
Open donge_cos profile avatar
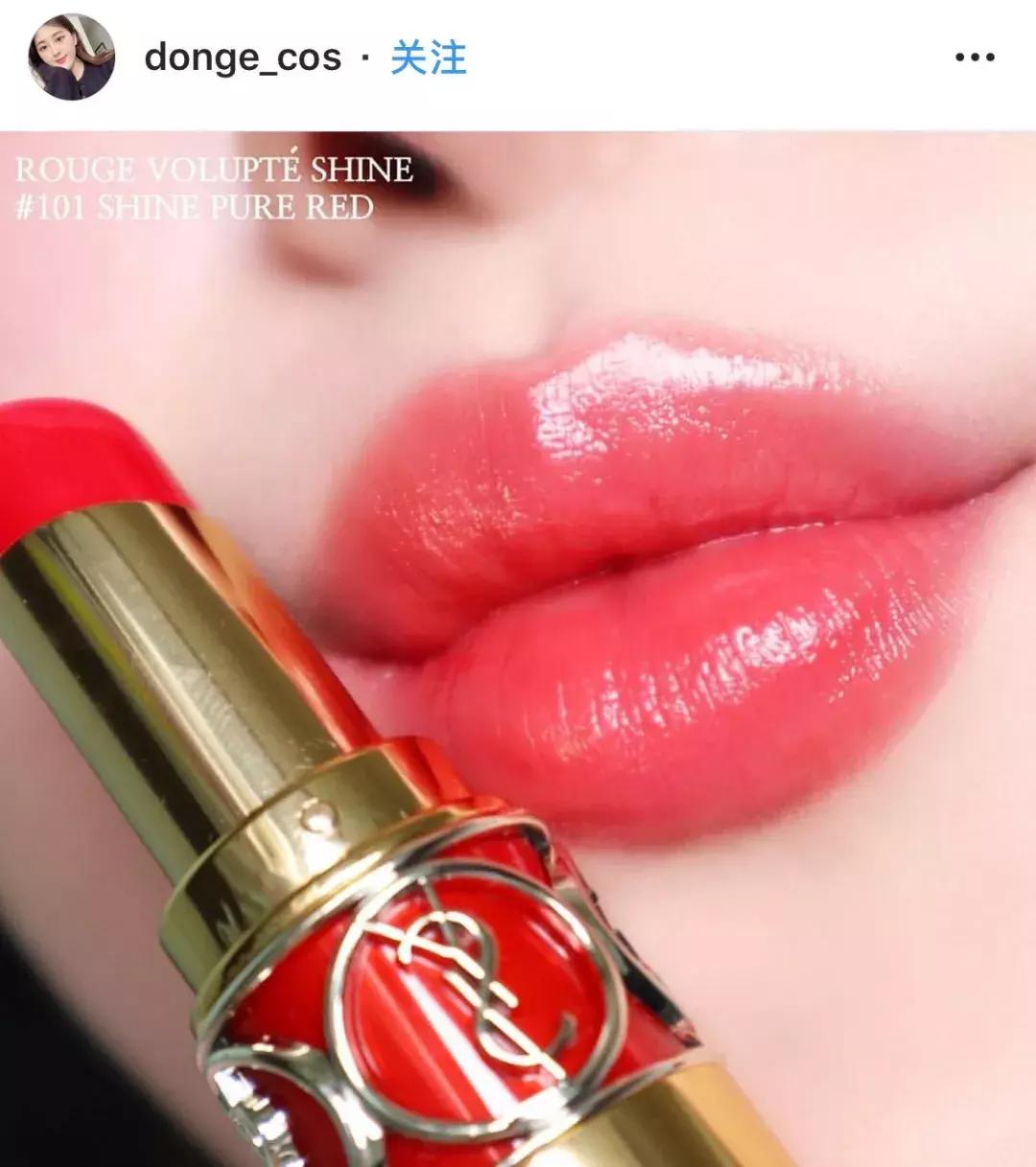(71, 58)
